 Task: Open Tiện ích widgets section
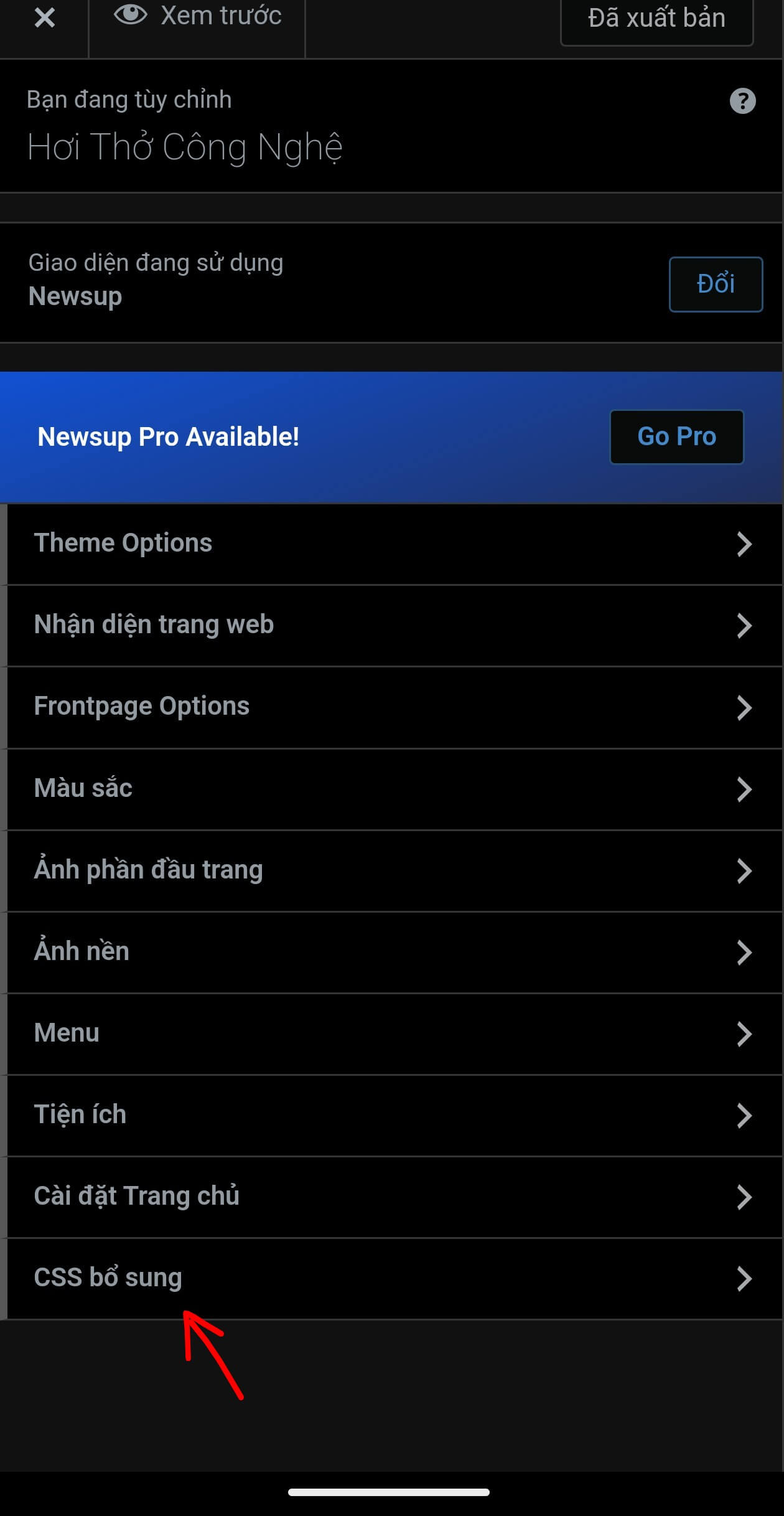[x=392, y=1115]
